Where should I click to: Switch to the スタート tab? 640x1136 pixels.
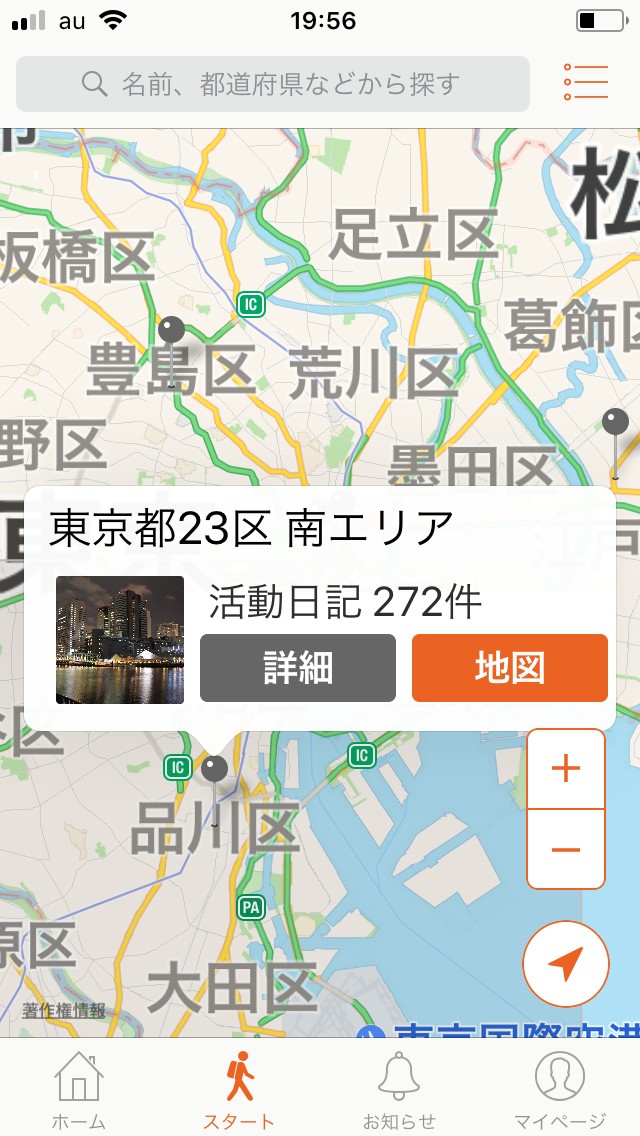pos(239,1090)
